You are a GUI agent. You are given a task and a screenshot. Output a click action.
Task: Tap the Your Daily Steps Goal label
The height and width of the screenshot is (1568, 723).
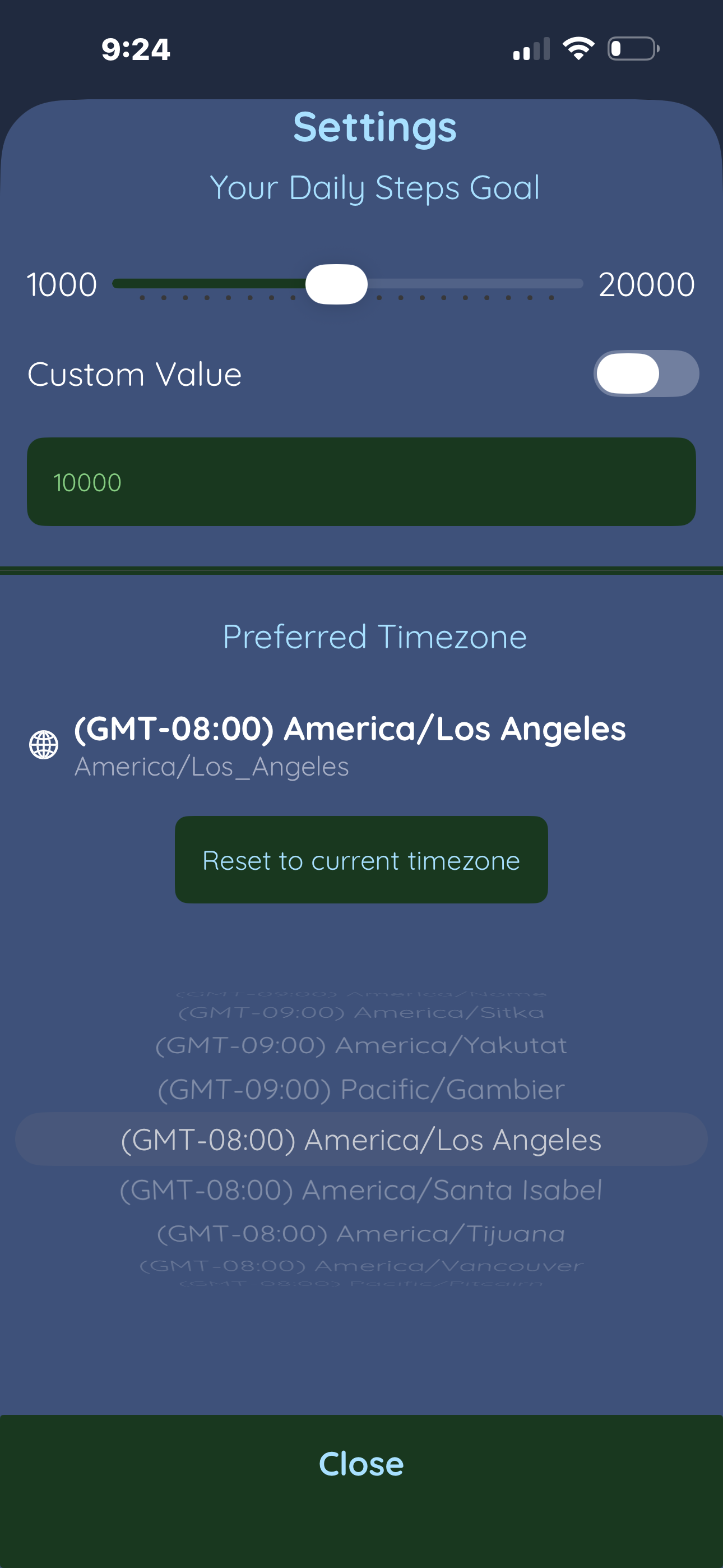pos(375,188)
